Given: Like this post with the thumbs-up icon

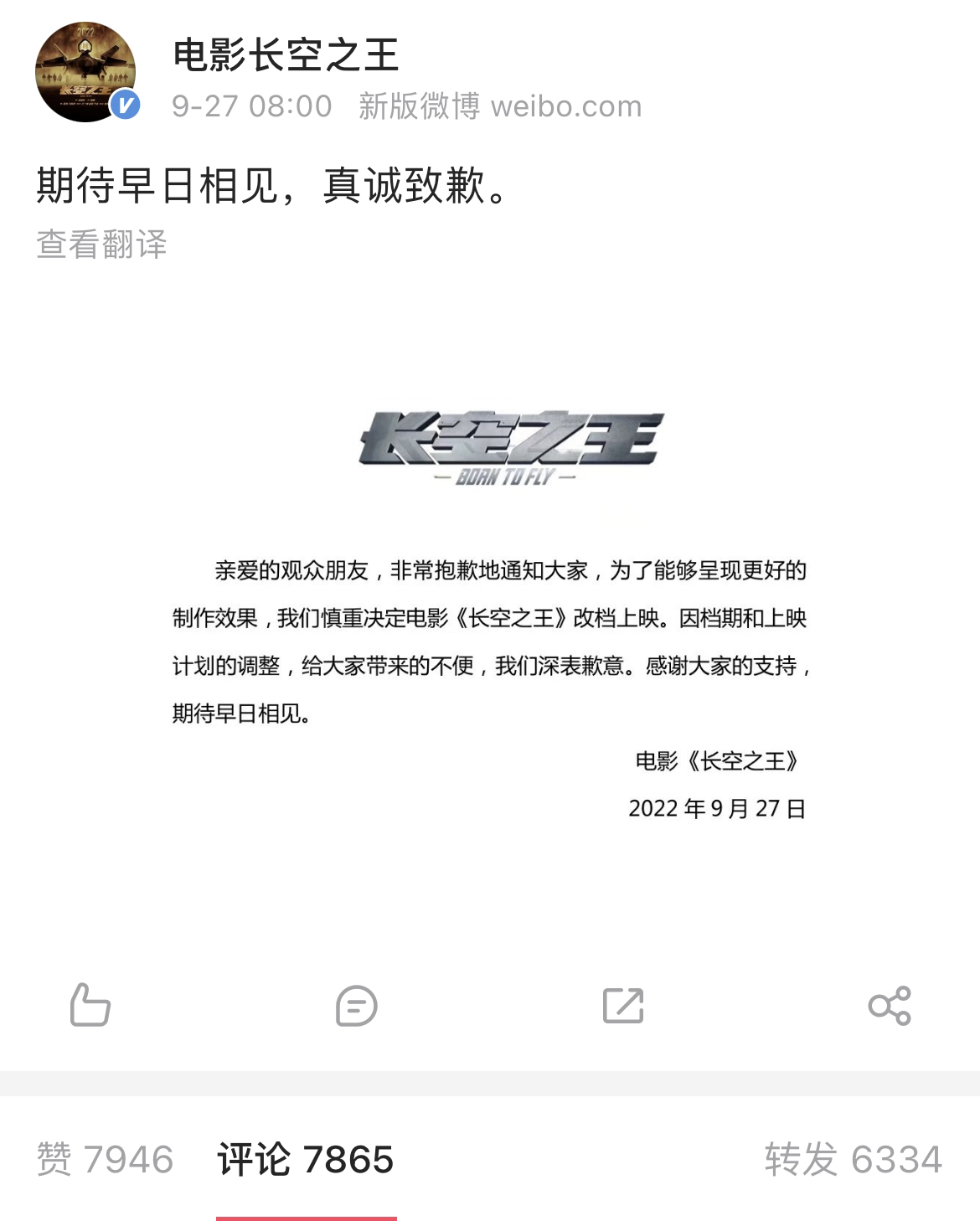Looking at the screenshot, I should tap(90, 1005).
